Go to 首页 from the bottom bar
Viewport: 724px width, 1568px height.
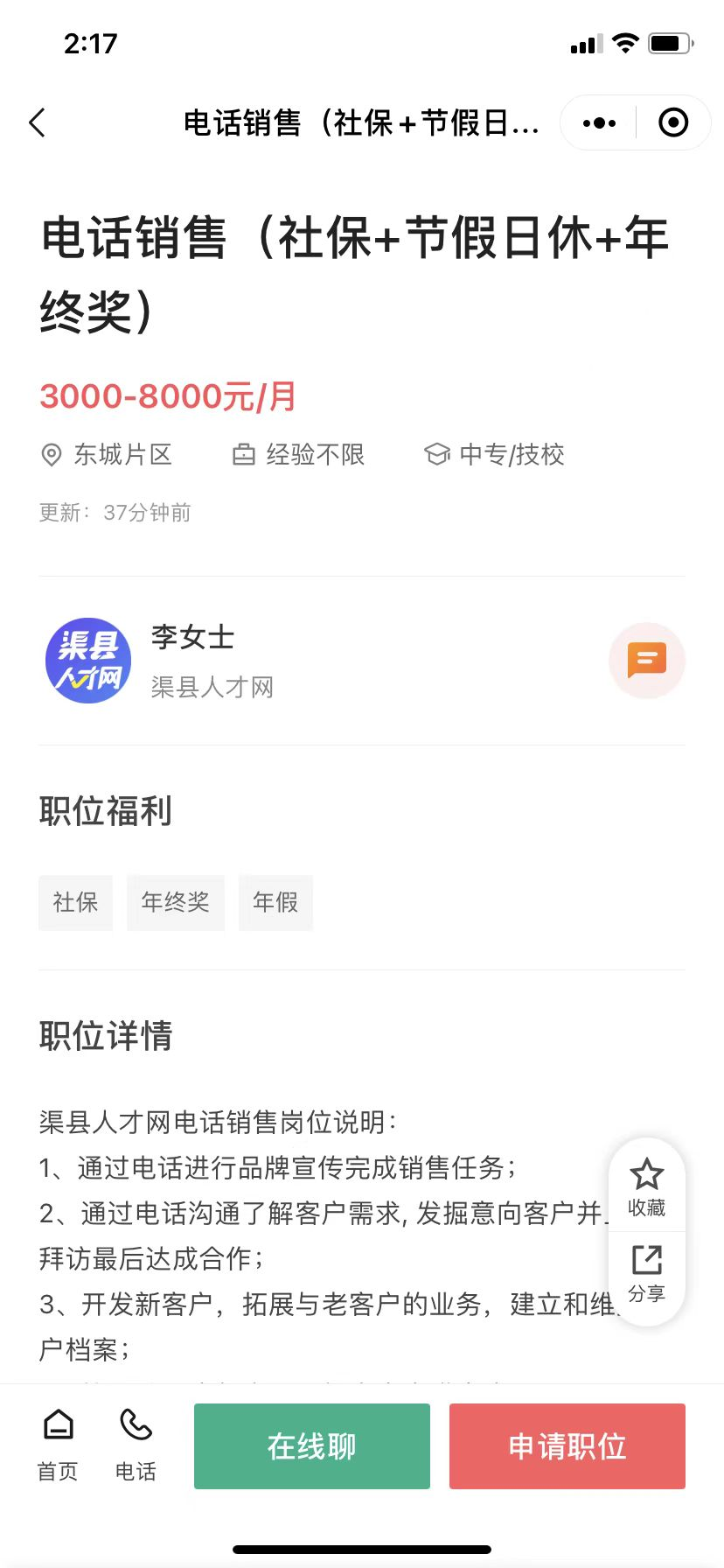58,1445
